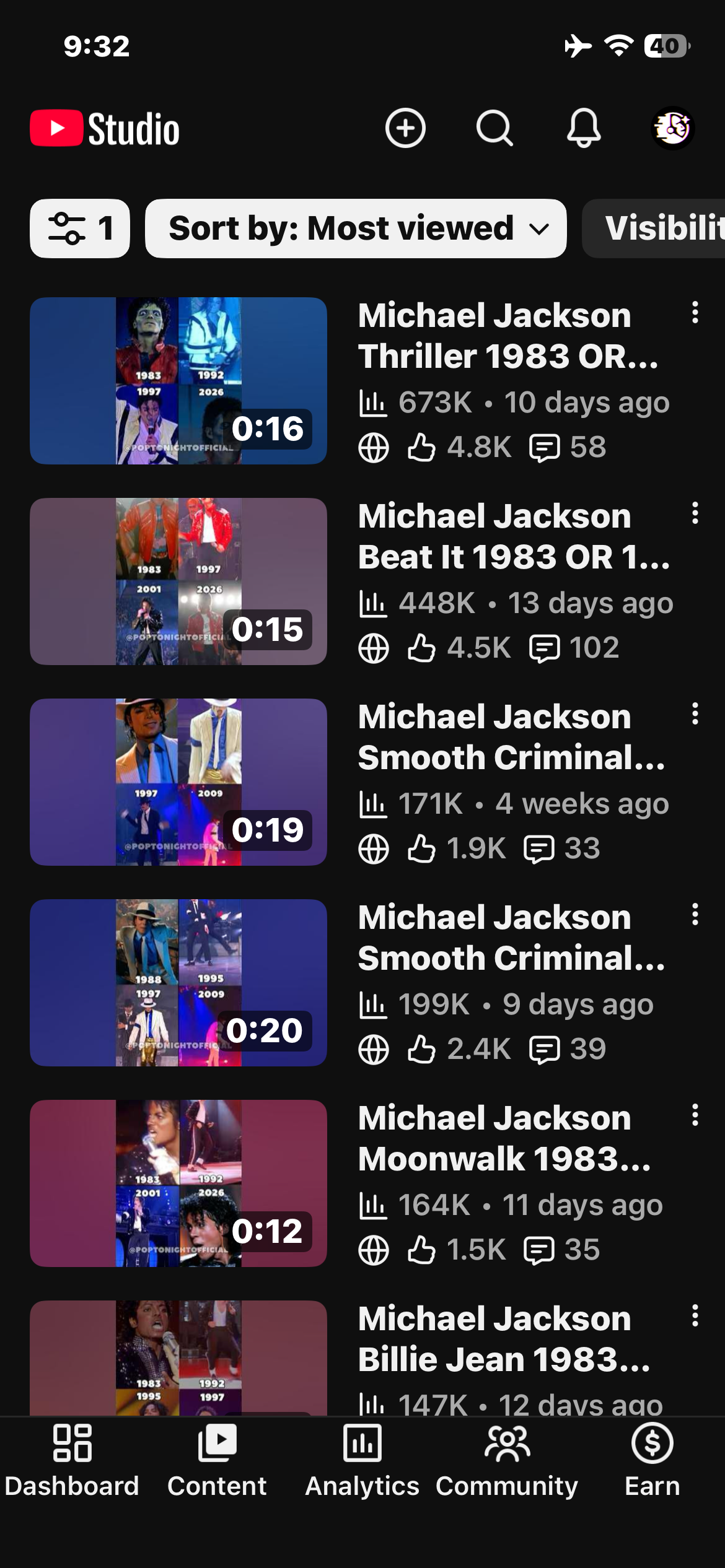Image resolution: width=725 pixels, height=1568 pixels.
Task: Open the channel profile avatar
Action: point(673,129)
